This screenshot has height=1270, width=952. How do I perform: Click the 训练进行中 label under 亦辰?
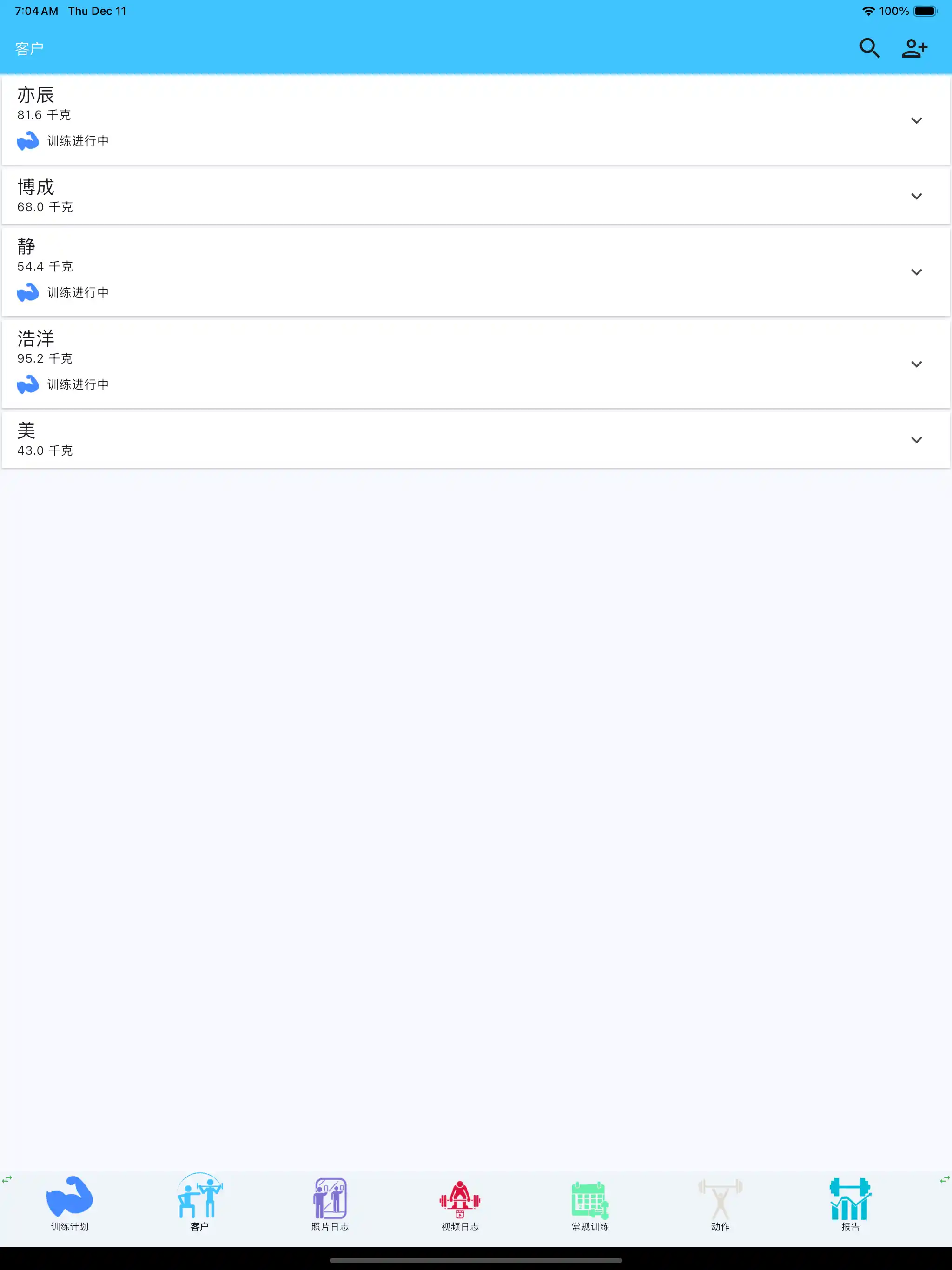coord(78,141)
